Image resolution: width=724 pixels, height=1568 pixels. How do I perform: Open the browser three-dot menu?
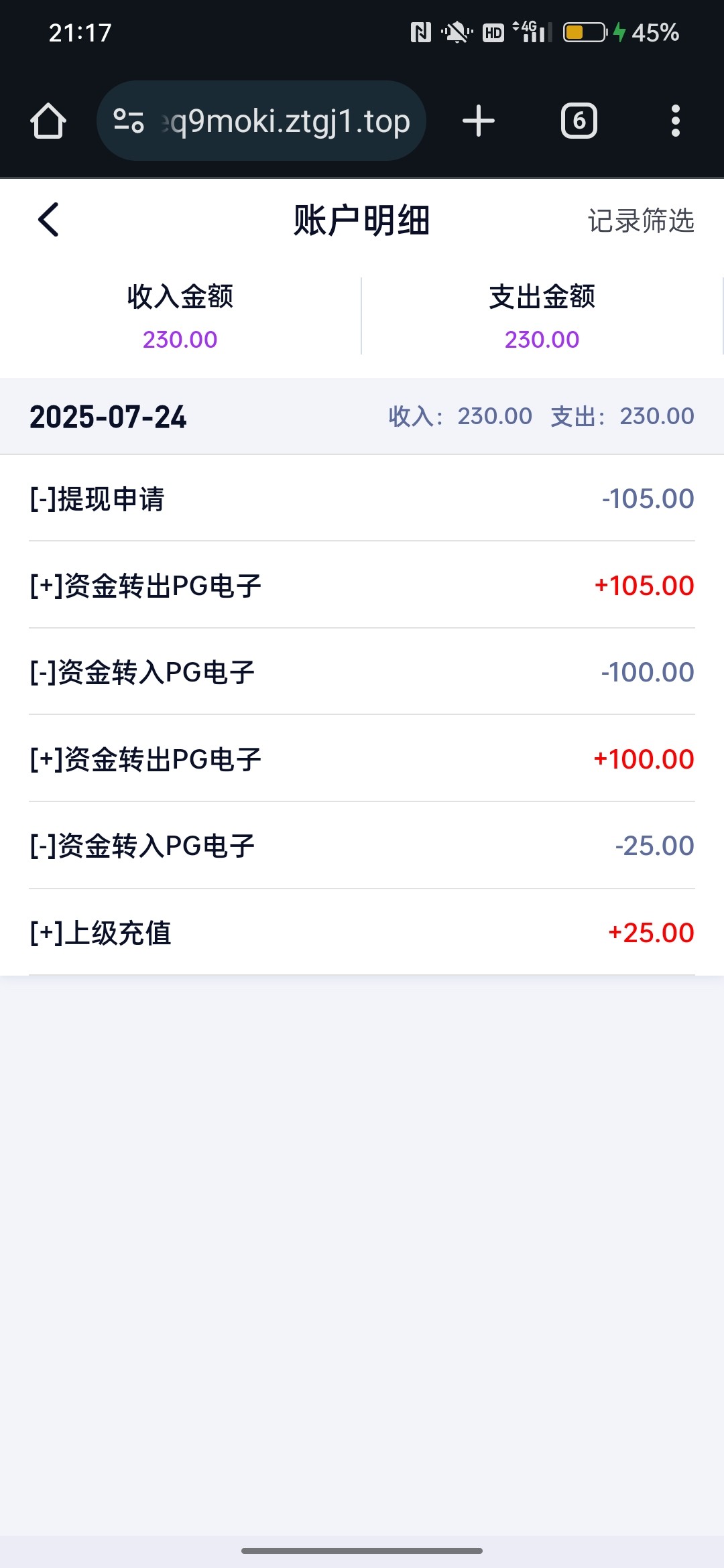click(x=676, y=121)
